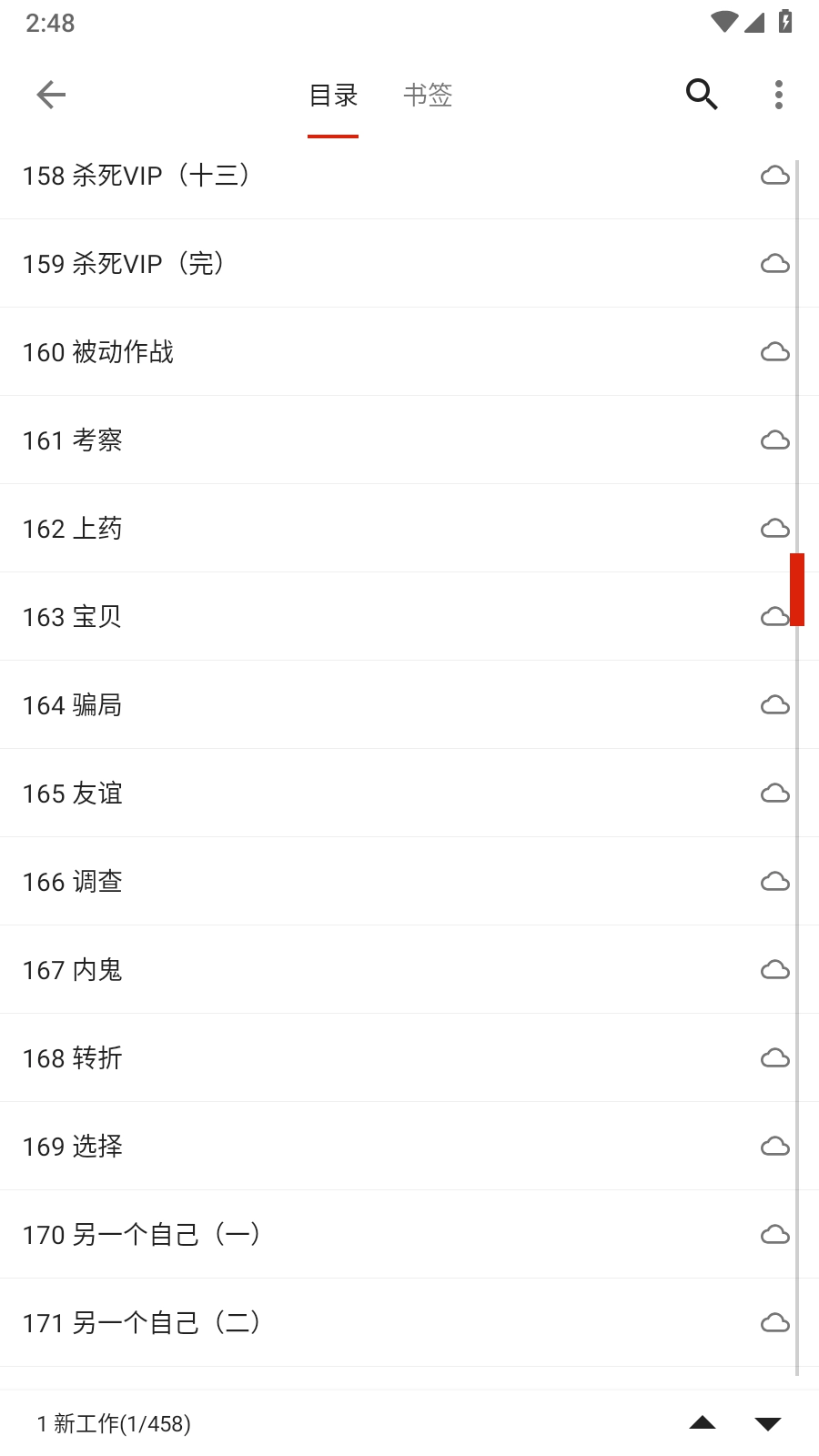Open the overflow menu with three dots

[x=779, y=95]
